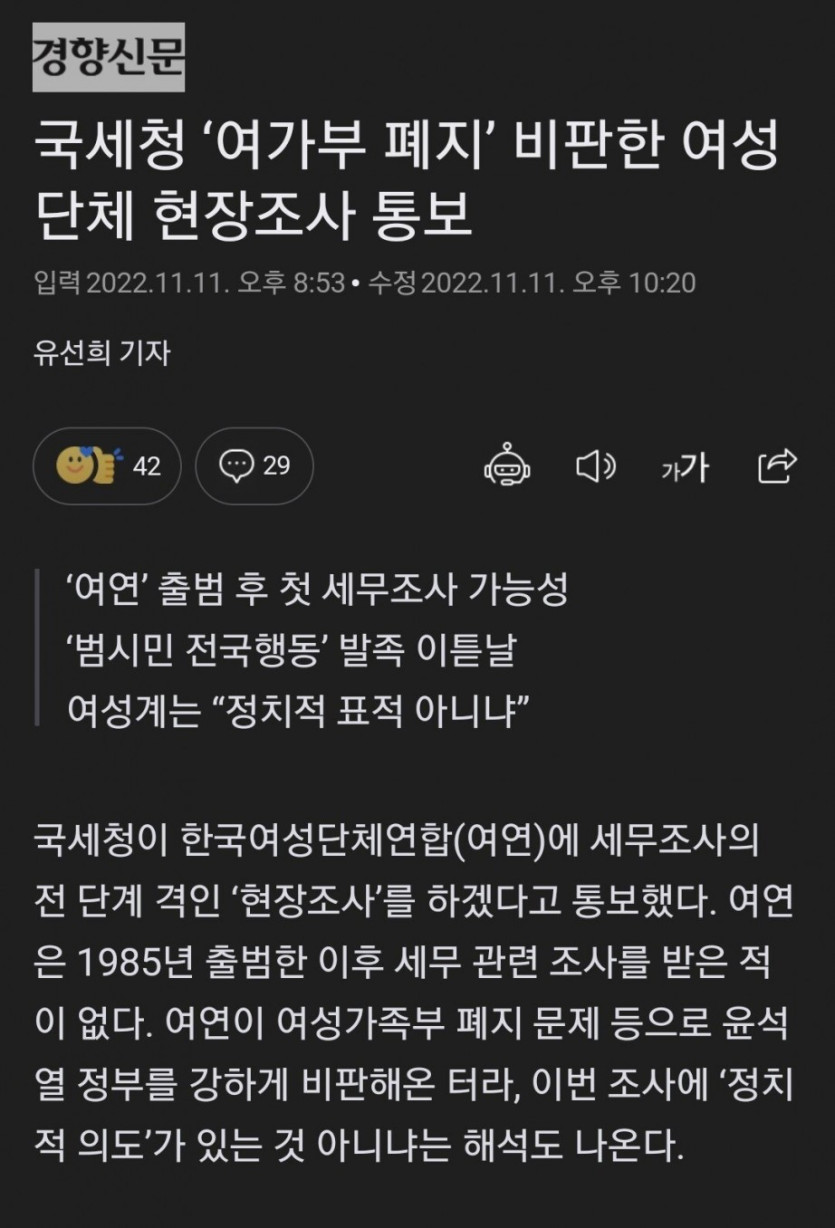Screen dimensions: 835x1228
Task: Change text size with the 가가 icon
Action: coord(685,466)
